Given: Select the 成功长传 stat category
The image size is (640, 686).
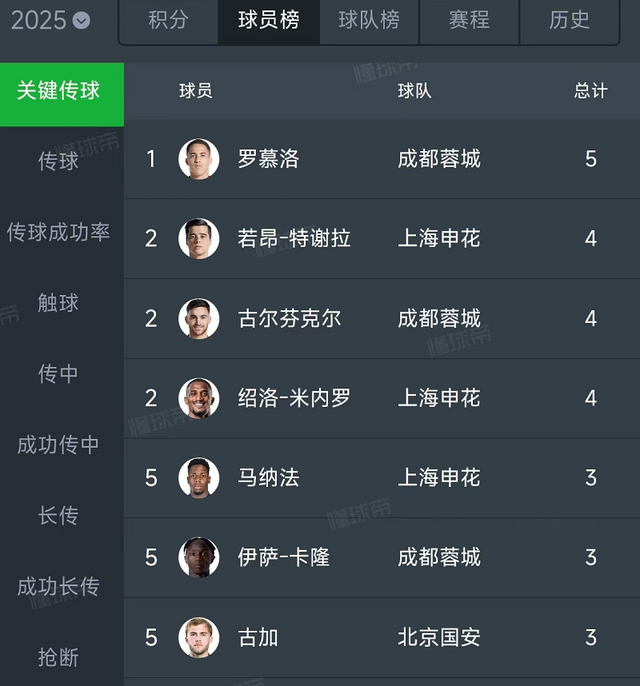Looking at the screenshot, I should click(58, 587).
